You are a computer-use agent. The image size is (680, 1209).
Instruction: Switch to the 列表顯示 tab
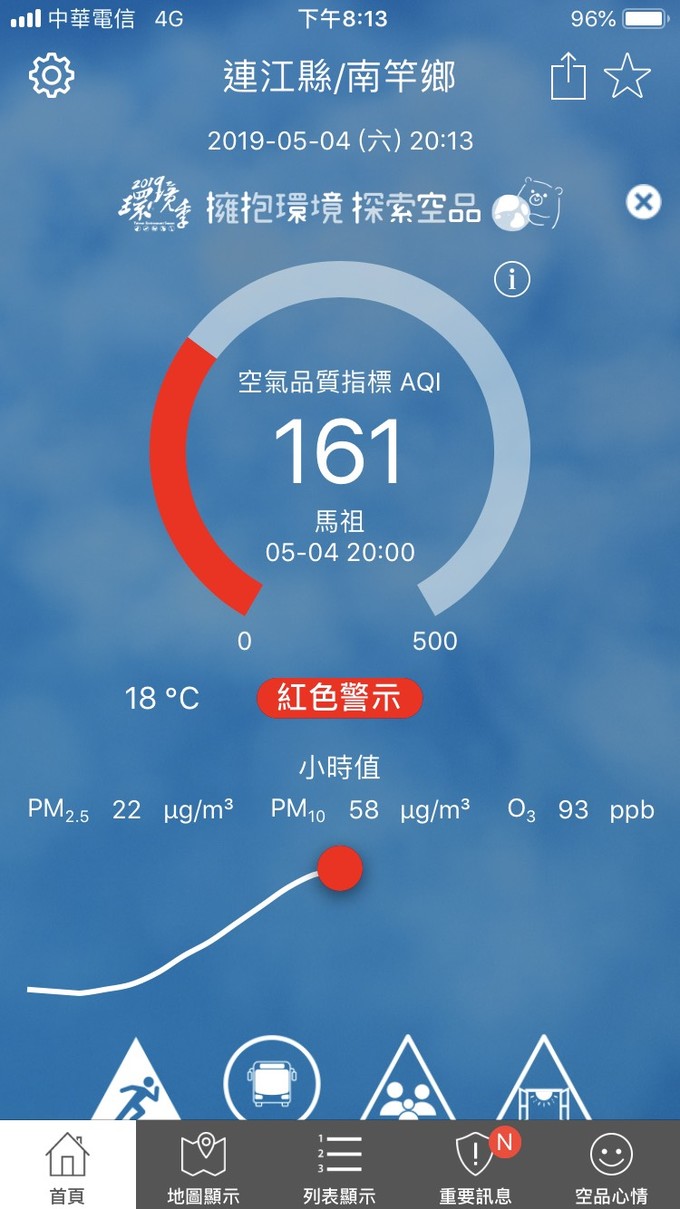(339, 1165)
